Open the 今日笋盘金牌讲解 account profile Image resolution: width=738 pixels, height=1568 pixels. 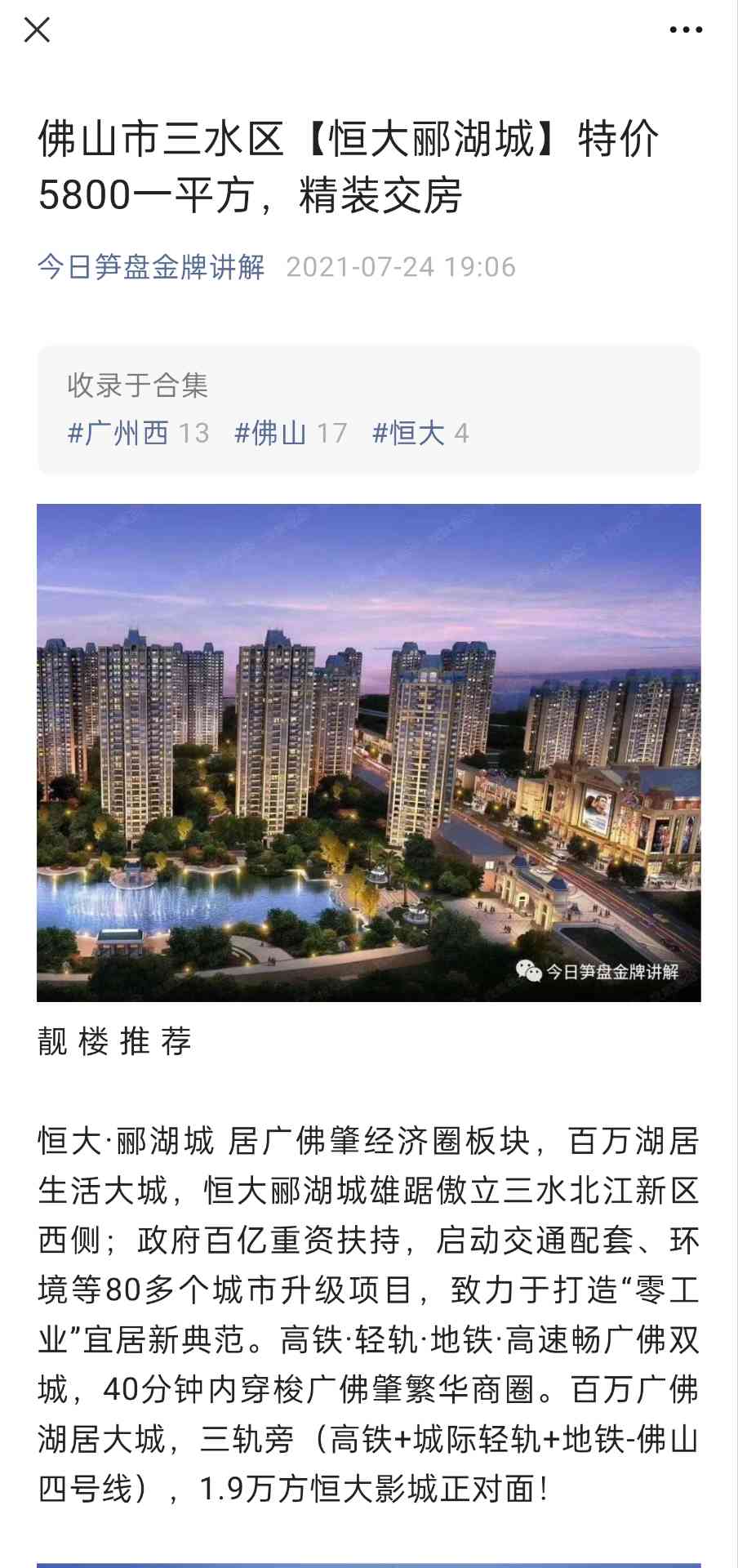151,267
